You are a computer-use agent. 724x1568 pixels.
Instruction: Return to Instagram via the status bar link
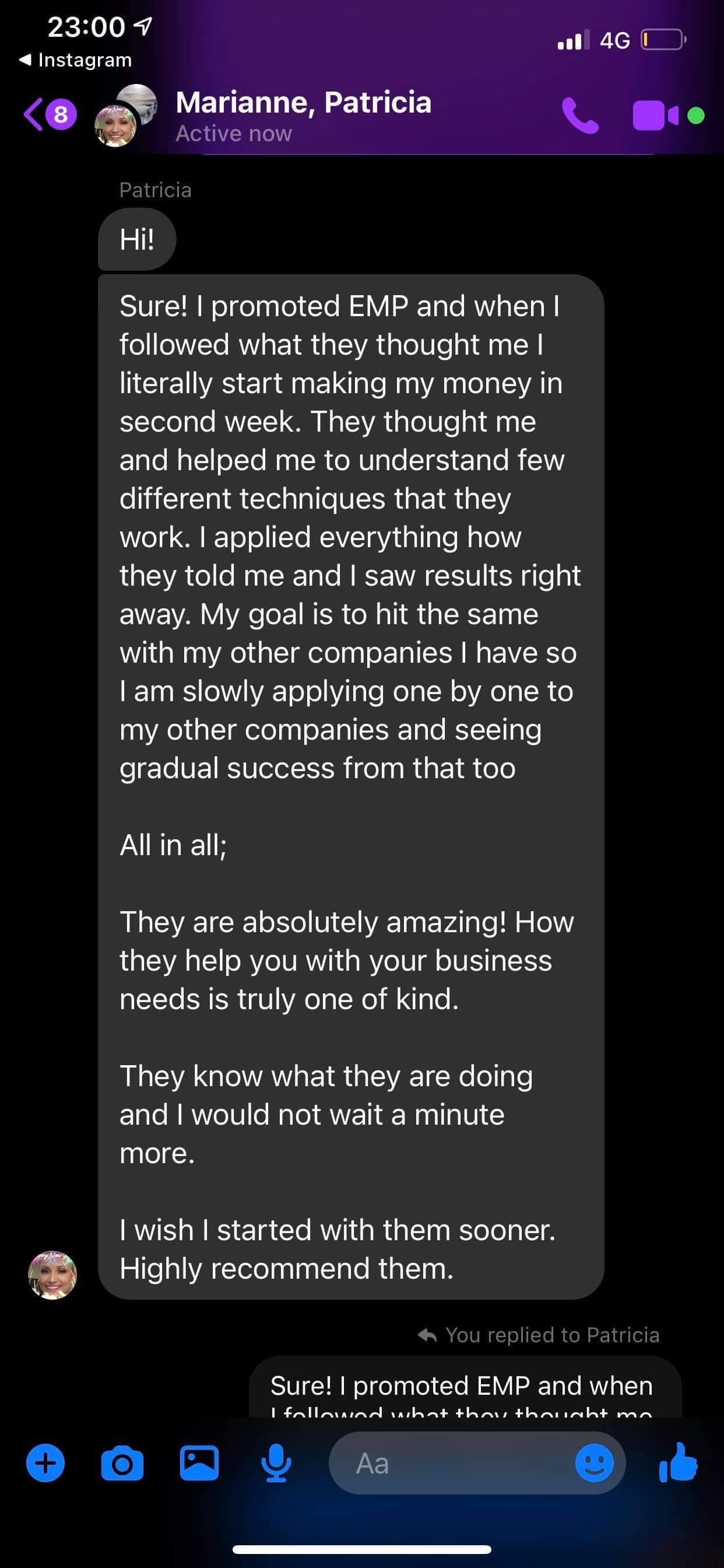pyautogui.click(x=76, y=60)
